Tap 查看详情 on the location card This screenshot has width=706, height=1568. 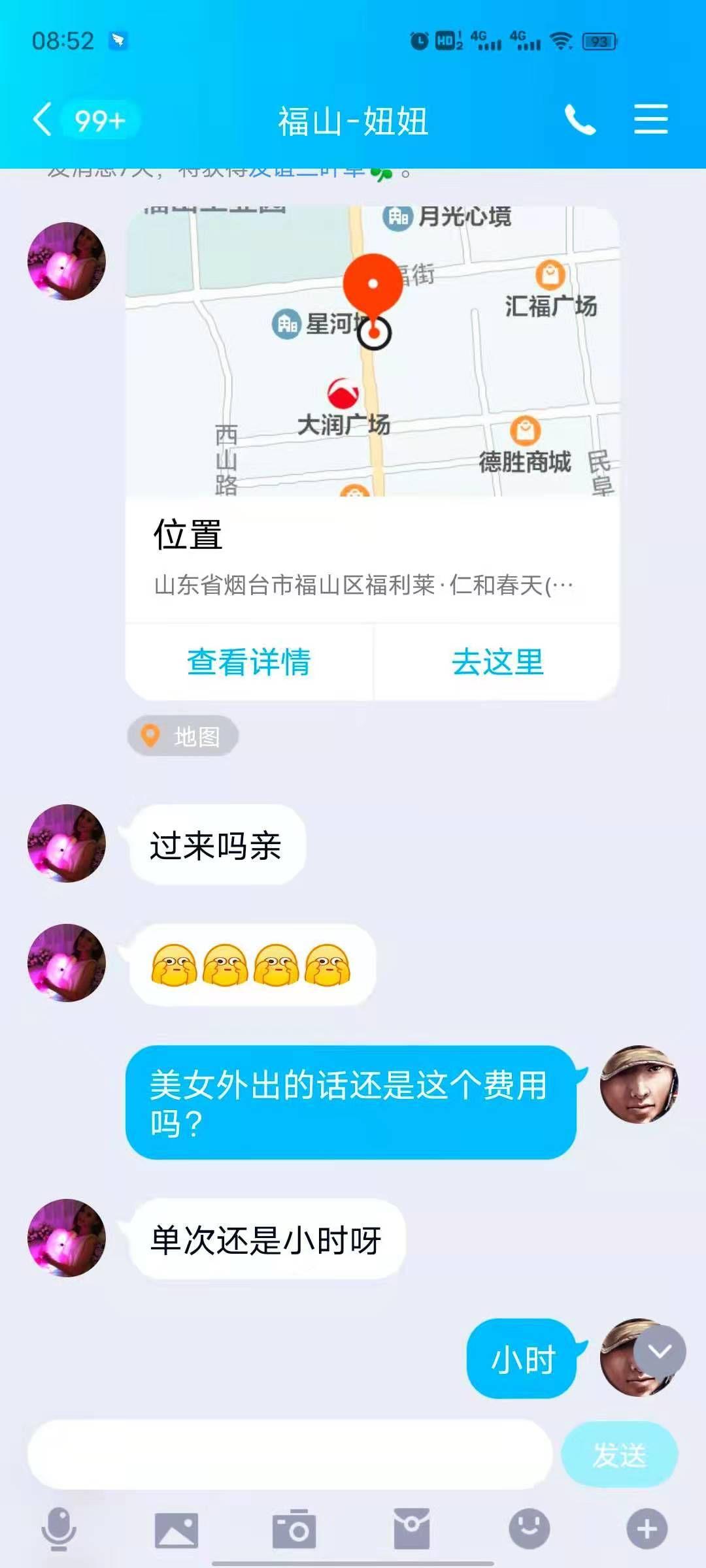coord(249,663)
